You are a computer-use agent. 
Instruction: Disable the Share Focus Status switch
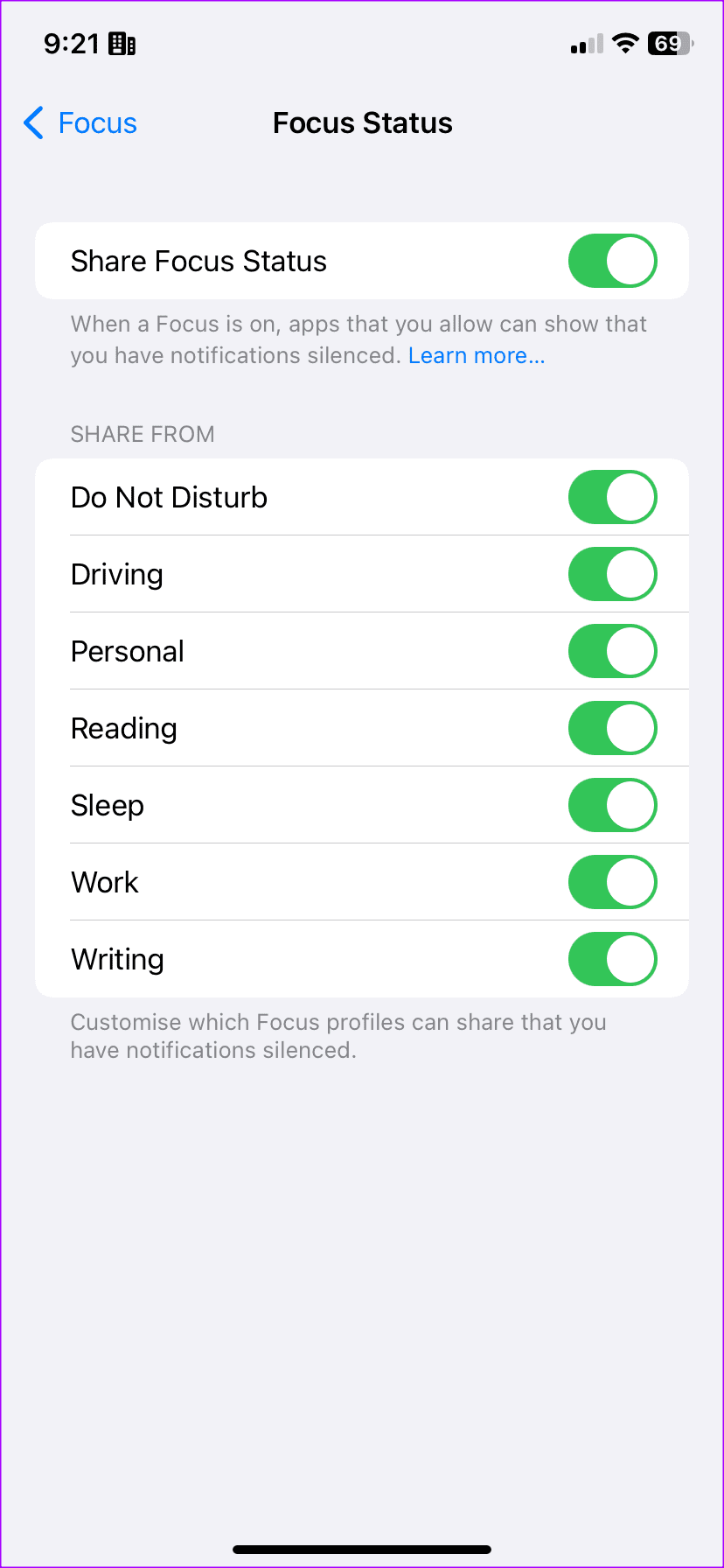[613, 261]
